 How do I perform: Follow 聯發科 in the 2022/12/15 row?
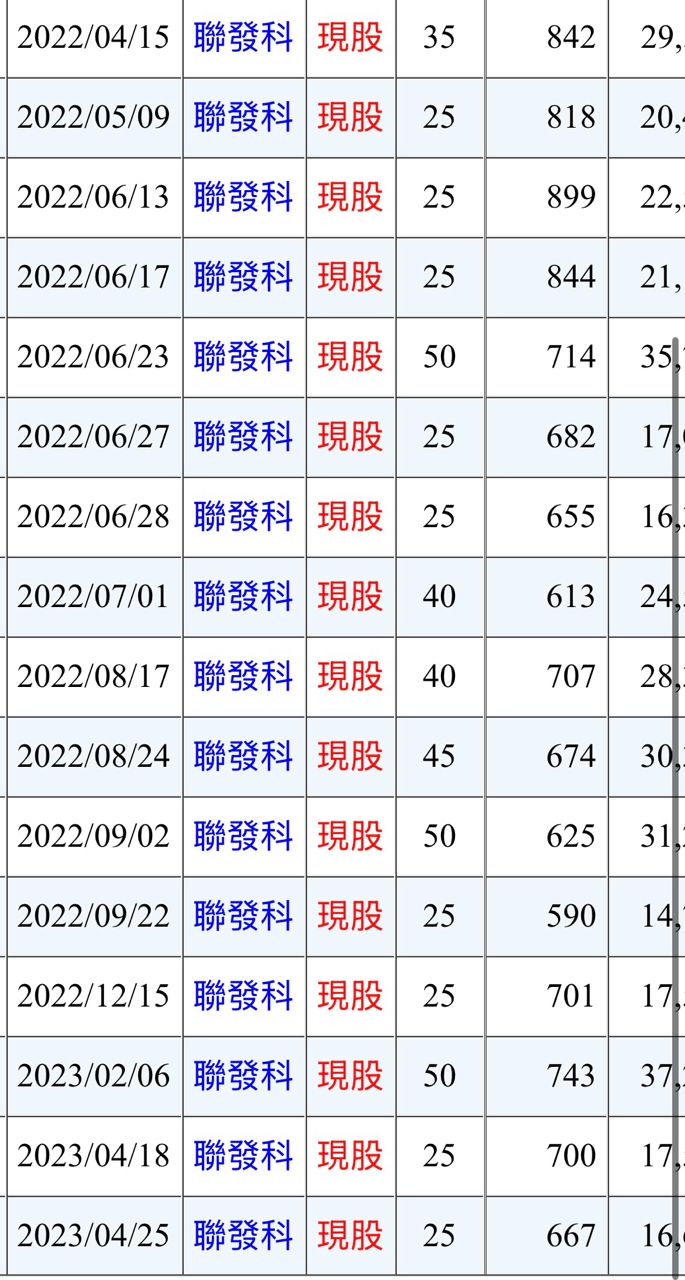click(243, 995)
